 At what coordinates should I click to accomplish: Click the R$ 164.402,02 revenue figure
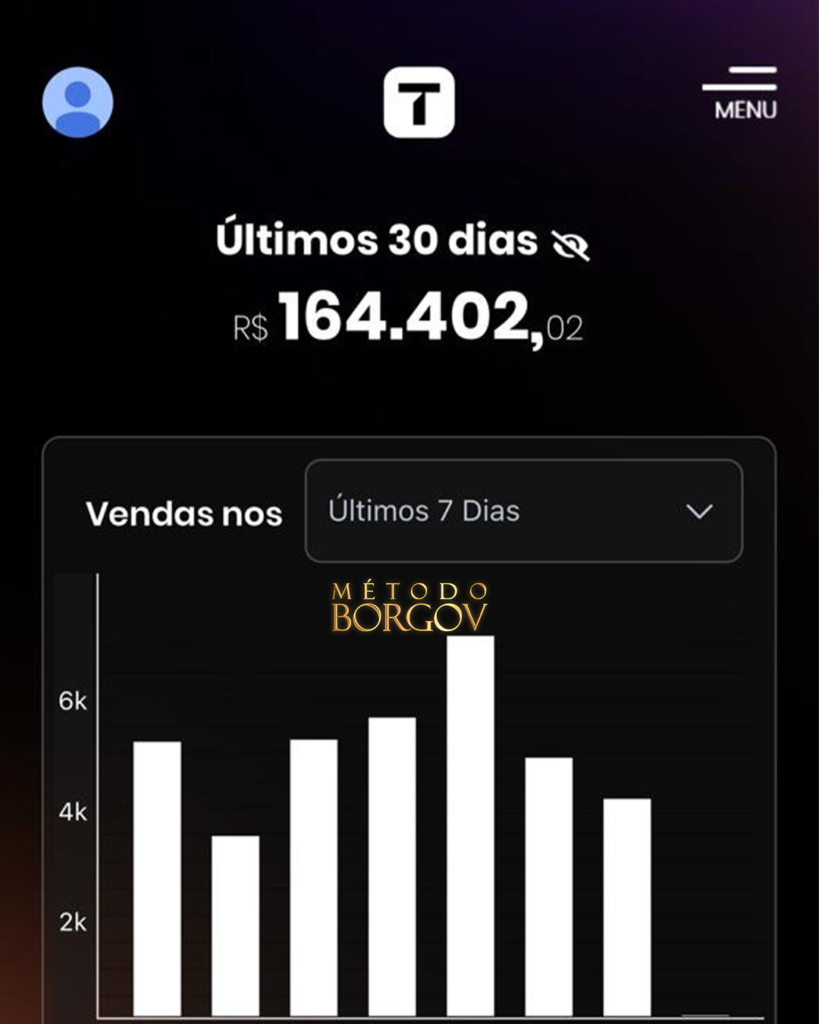410,317
